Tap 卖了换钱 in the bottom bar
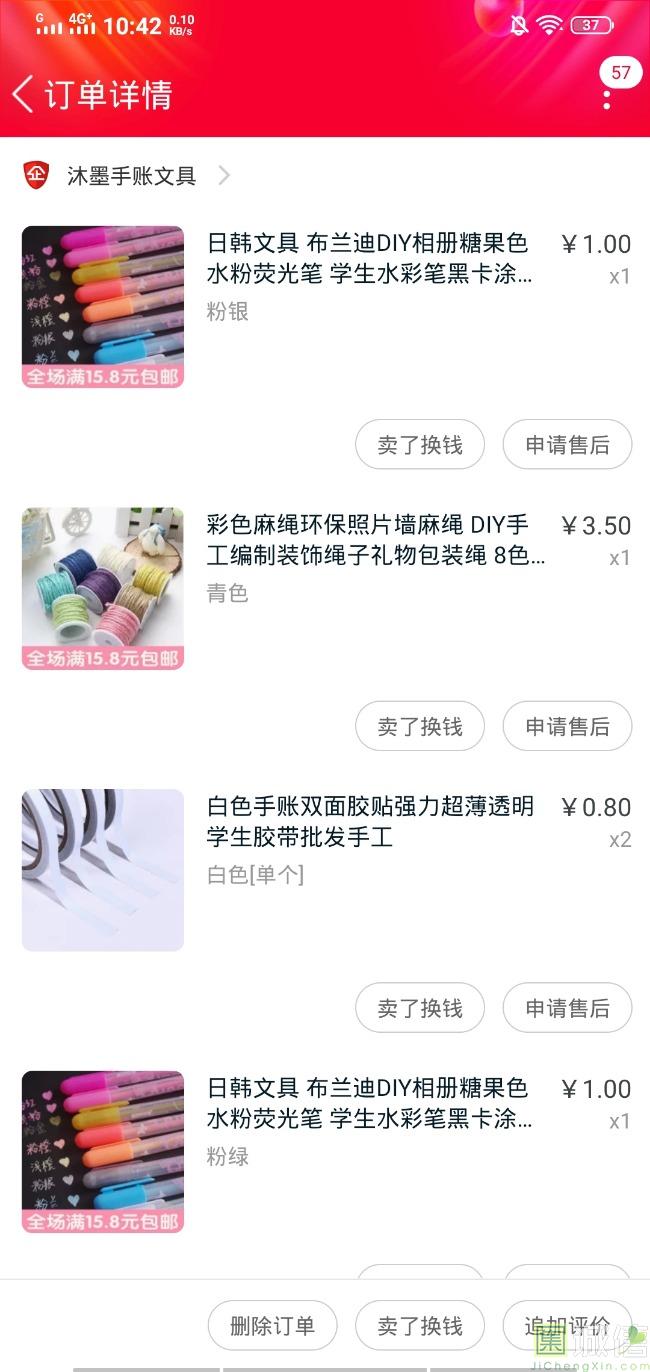The image size is (650, 1372). click(420, 1326)
